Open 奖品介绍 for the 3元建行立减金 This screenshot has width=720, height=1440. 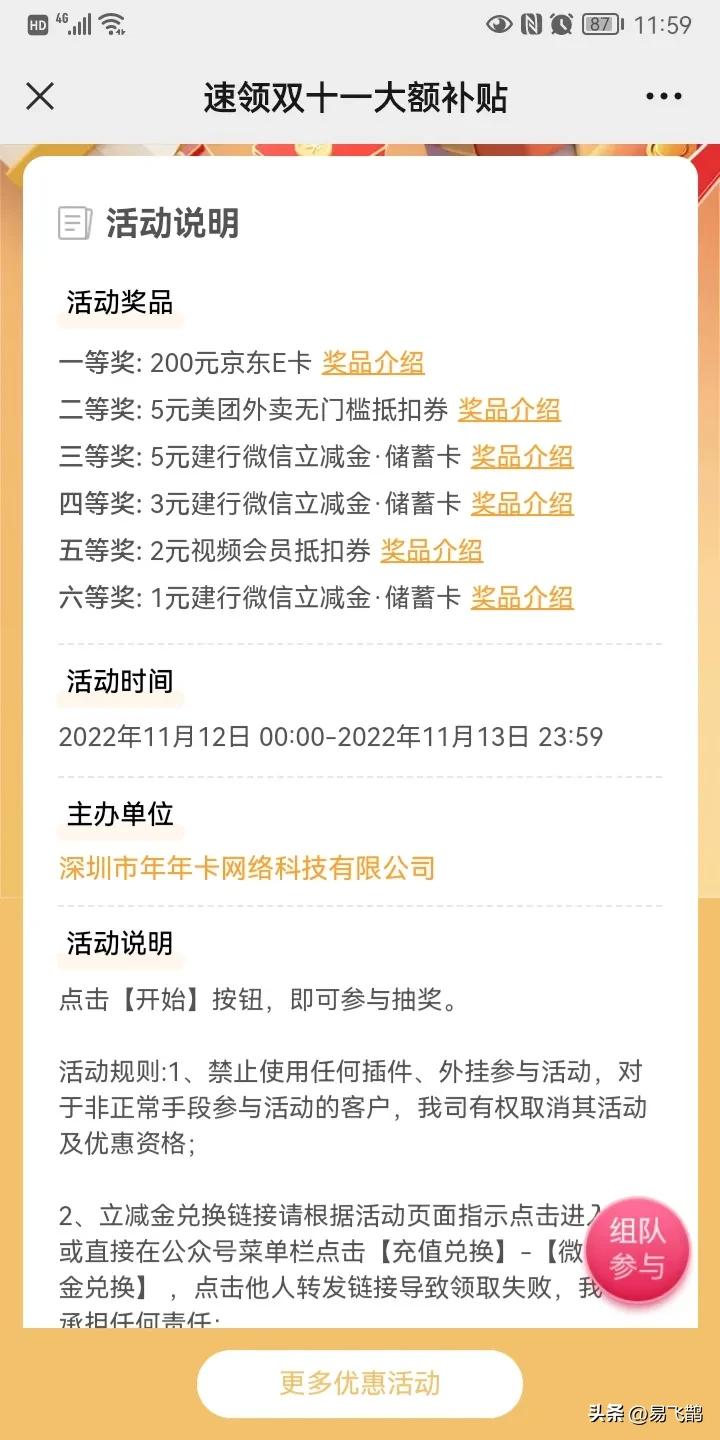click(523, 504)
